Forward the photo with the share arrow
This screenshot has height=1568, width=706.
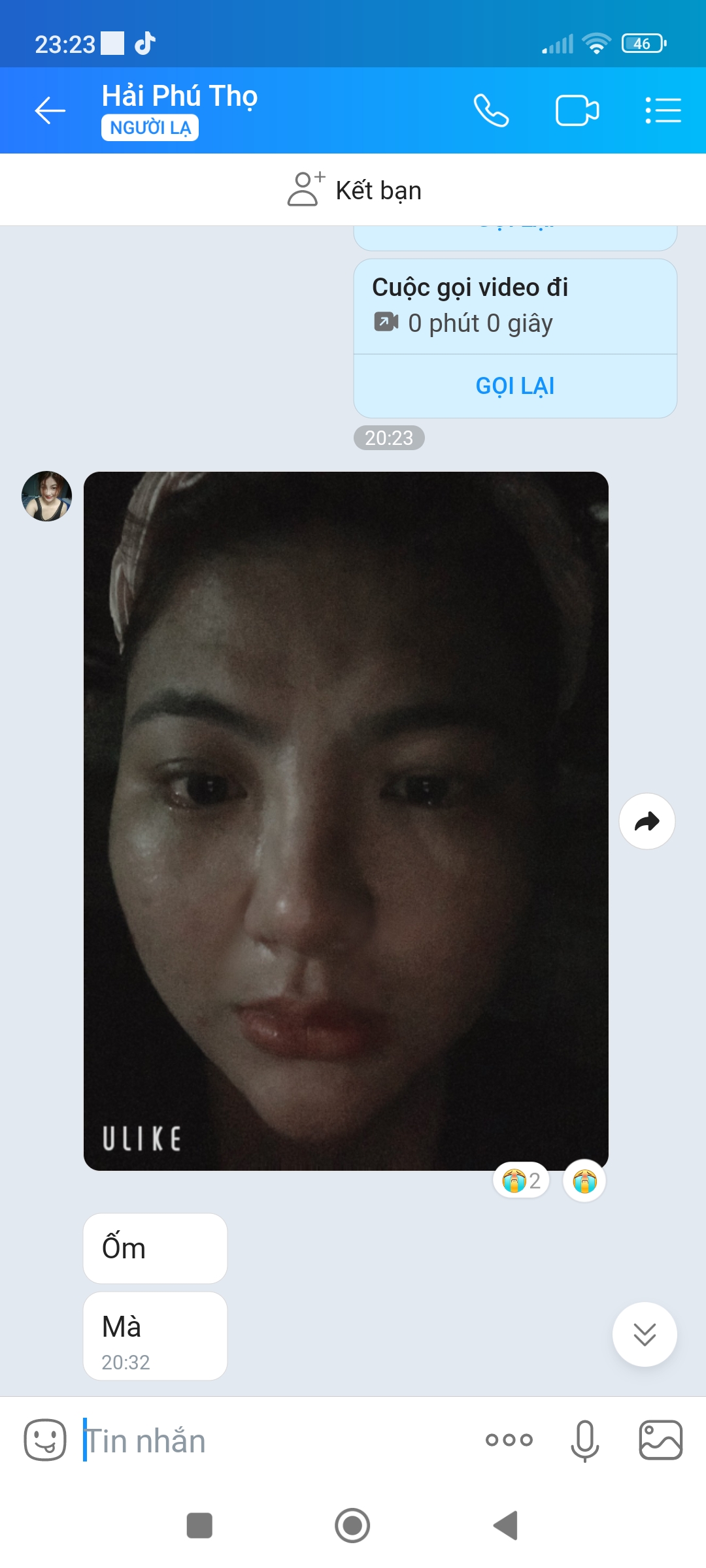pos(647,821)
